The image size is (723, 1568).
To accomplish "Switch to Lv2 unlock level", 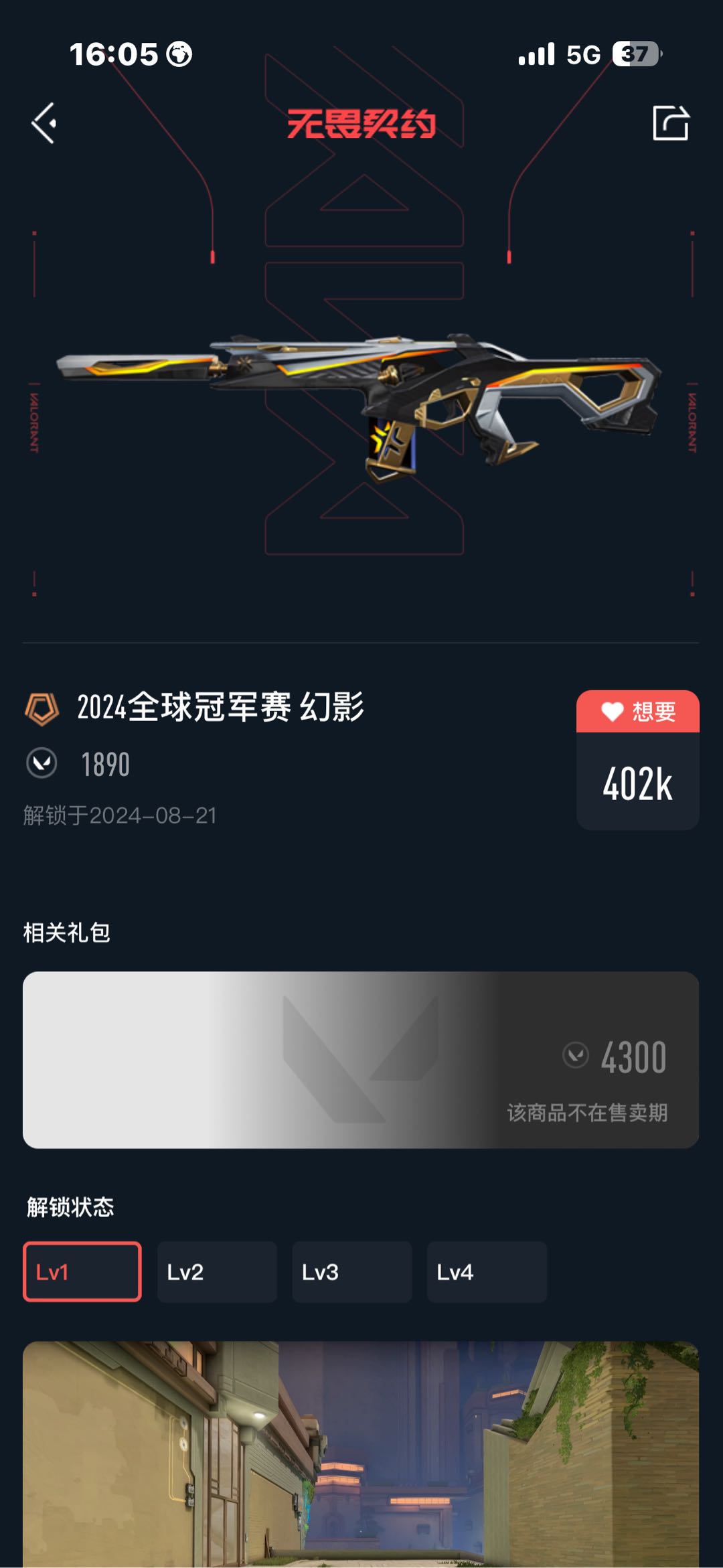I will (x=217, y=1271).
